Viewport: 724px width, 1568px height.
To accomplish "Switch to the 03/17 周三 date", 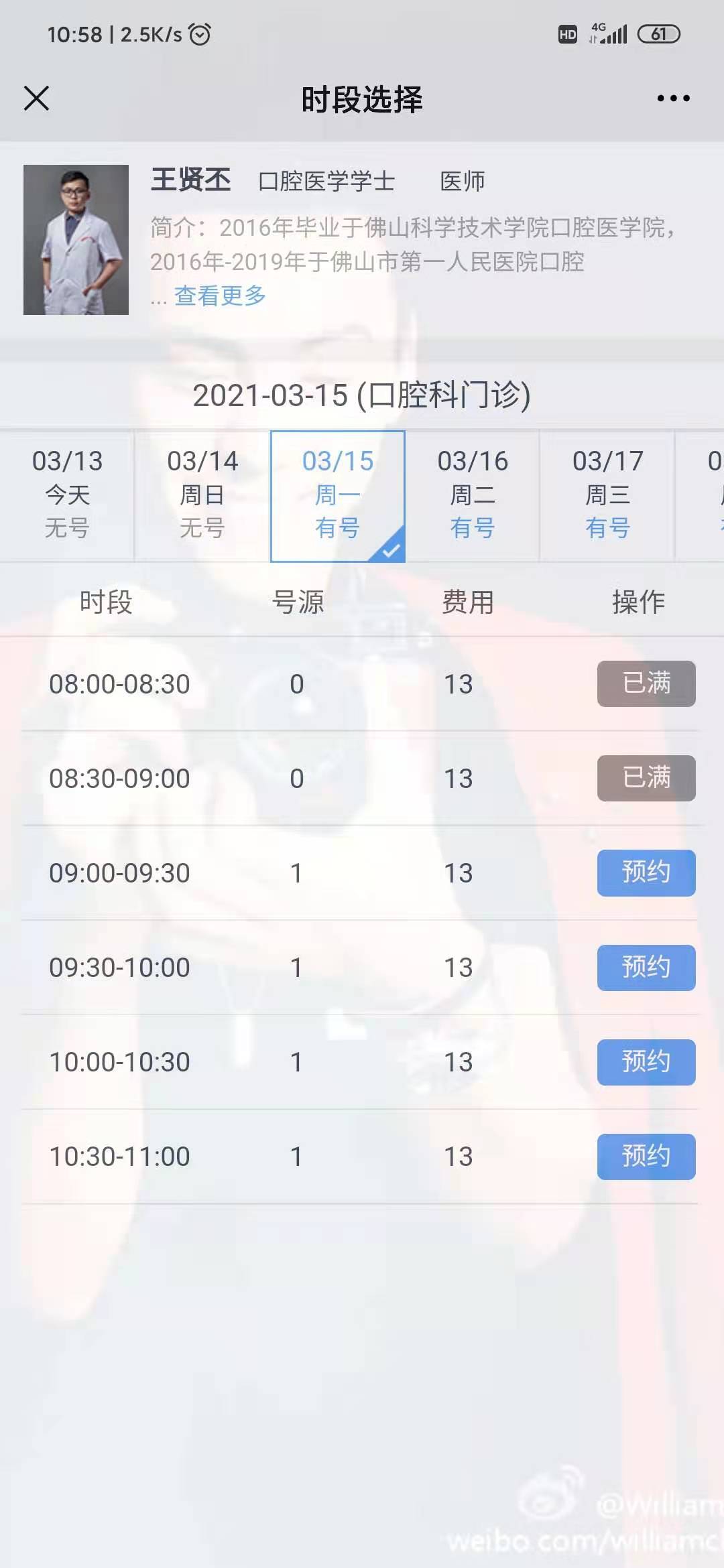I will pyautogui.click(x=607, y=495).
